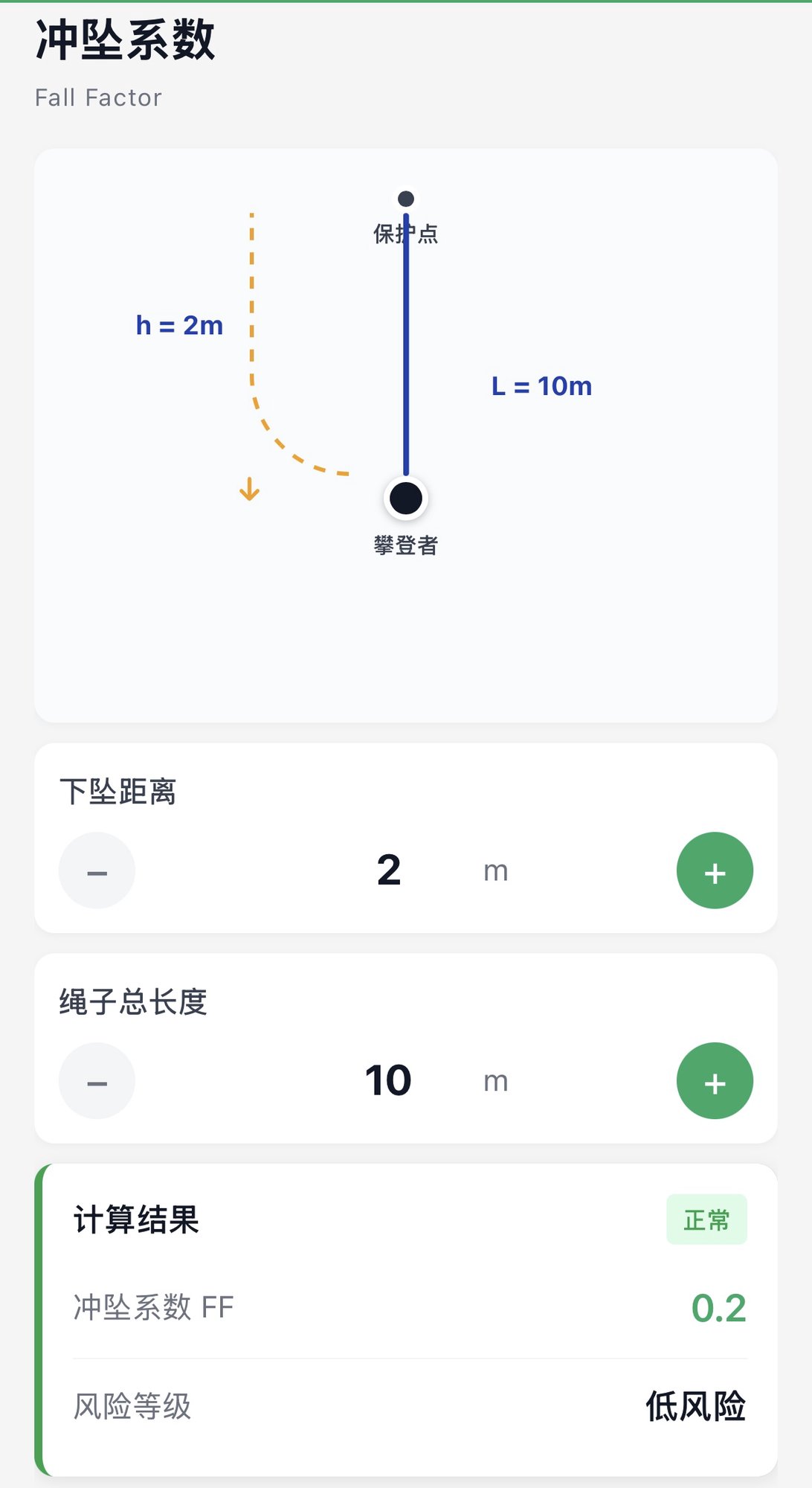The width and height of the screenshot is (812, 1488).
Task: Tap the L = 10m label in diagram
Action: [x=541, y=385]
